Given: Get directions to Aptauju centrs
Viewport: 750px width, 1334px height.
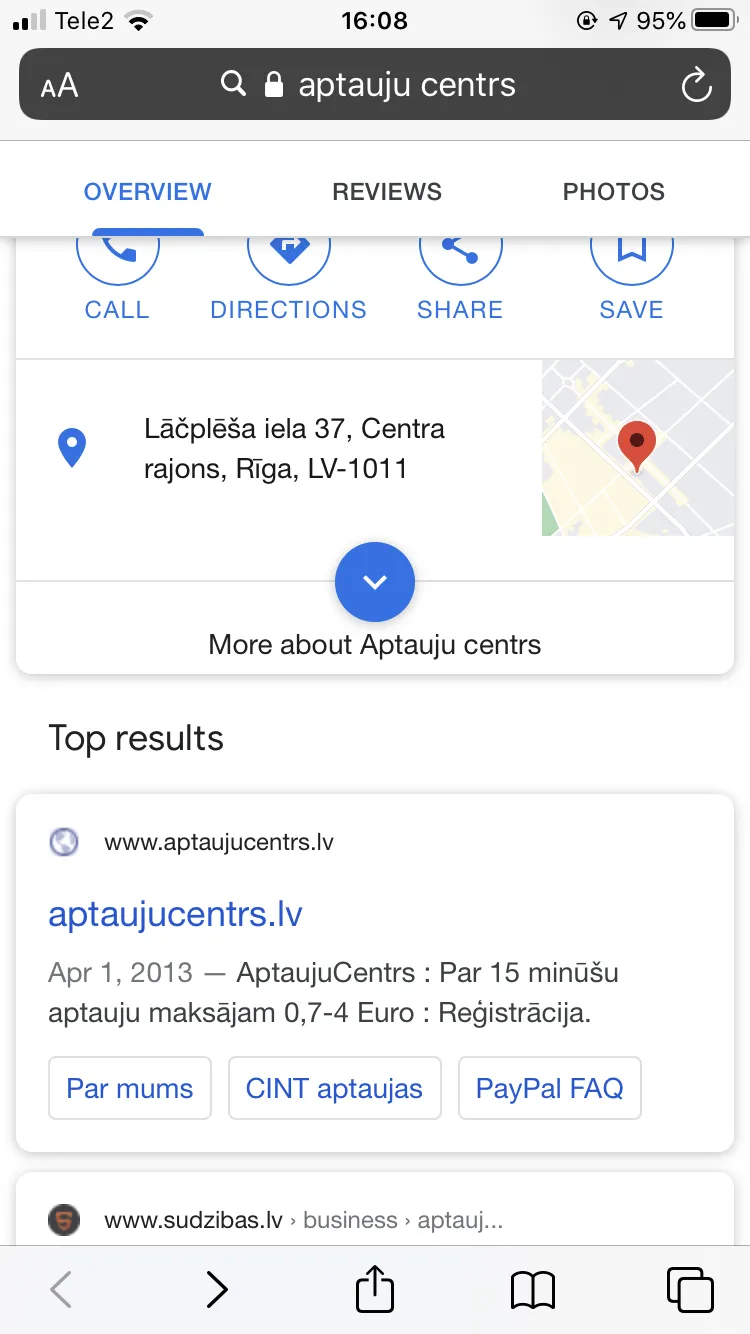Looking at the screenshot, I should tap(288, 278).
